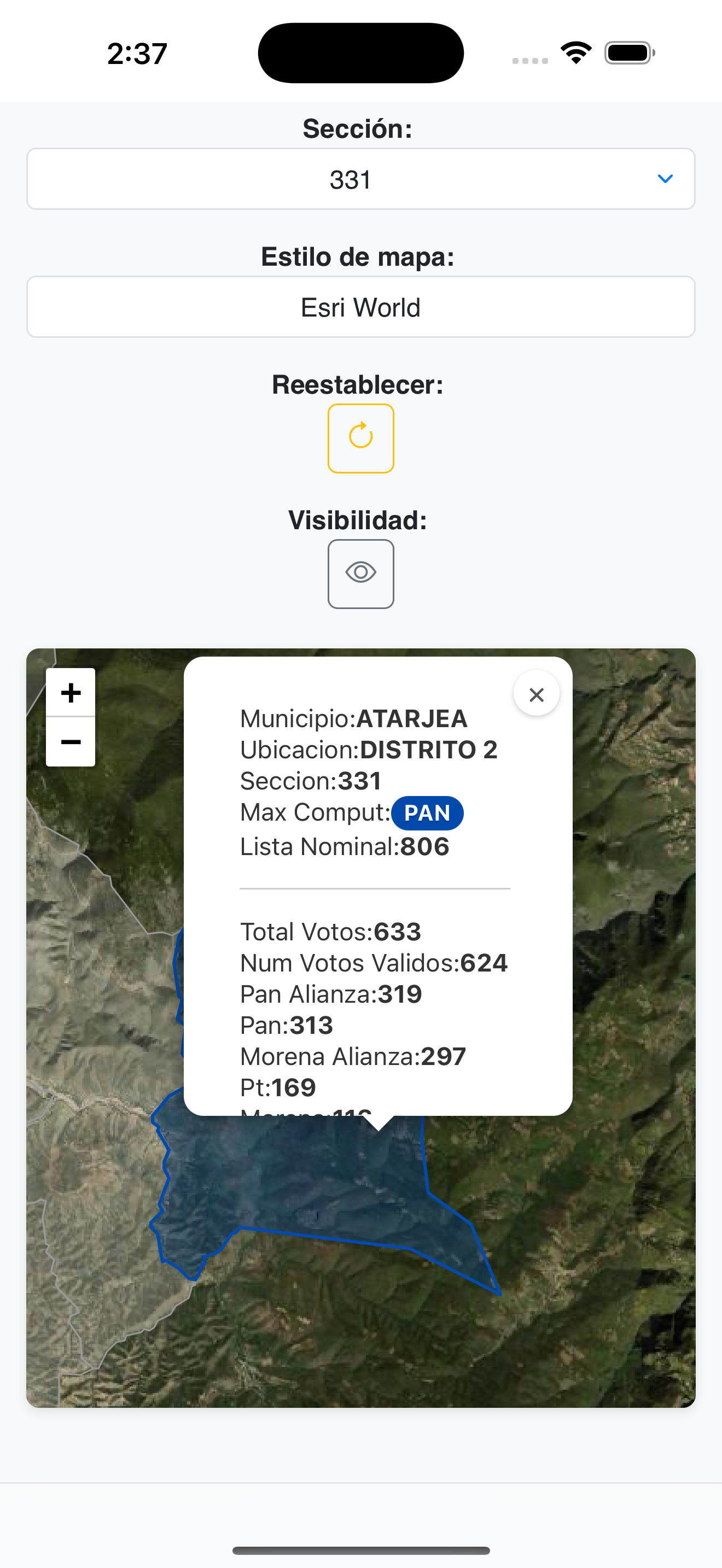Screen dimensions: 722x1568
Task: Toggle visibility of the ATARJEA section layer
Action: coord(360,573)
